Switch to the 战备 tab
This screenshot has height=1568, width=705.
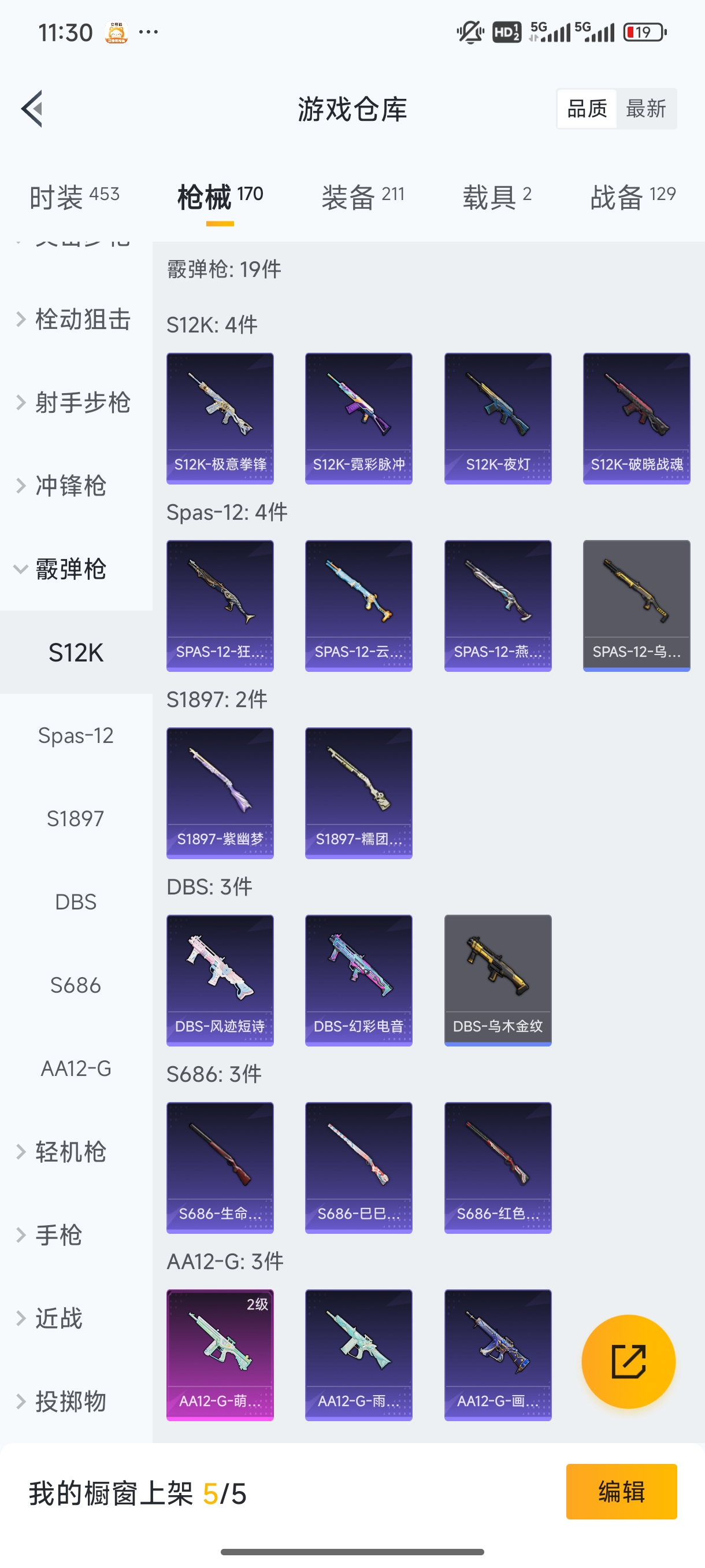pos(633,197)
